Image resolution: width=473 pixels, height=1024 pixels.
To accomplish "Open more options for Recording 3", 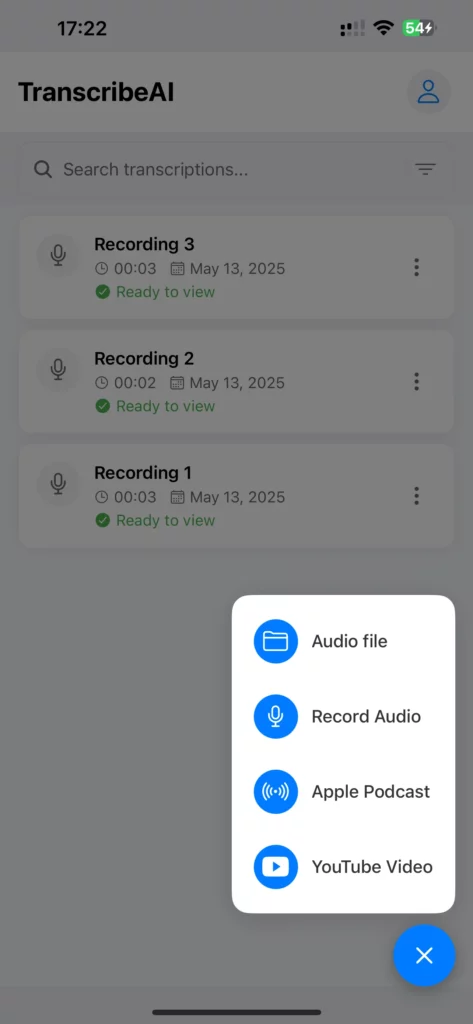I will click(x=416, y=267).
